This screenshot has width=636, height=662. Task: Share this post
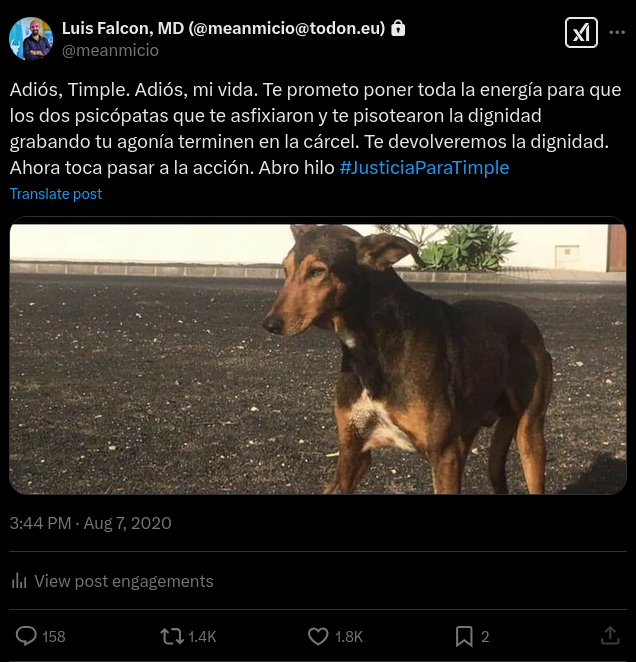click(609, 636)
